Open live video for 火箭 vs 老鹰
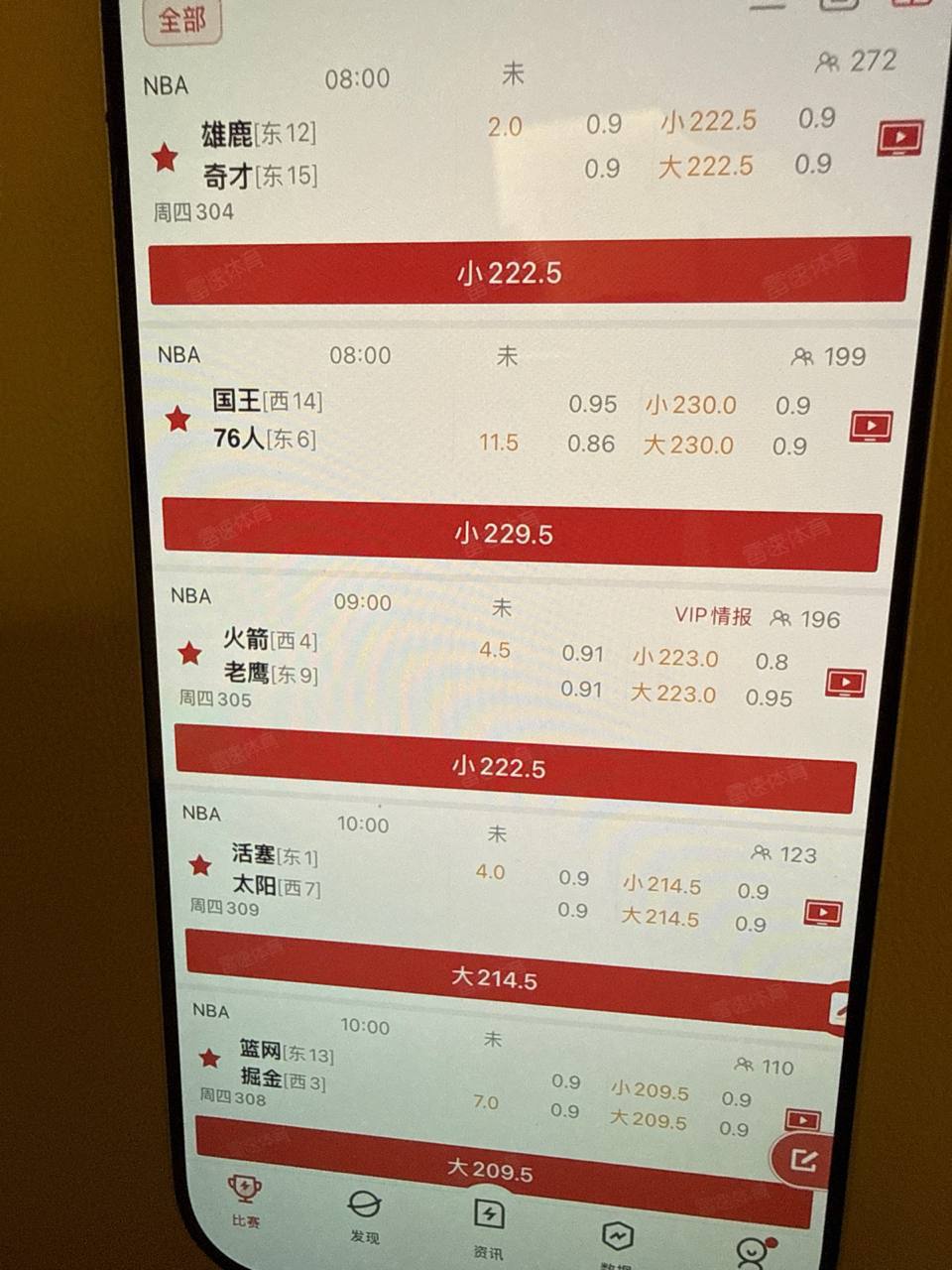952x1270 pixels. click(845, 682)
